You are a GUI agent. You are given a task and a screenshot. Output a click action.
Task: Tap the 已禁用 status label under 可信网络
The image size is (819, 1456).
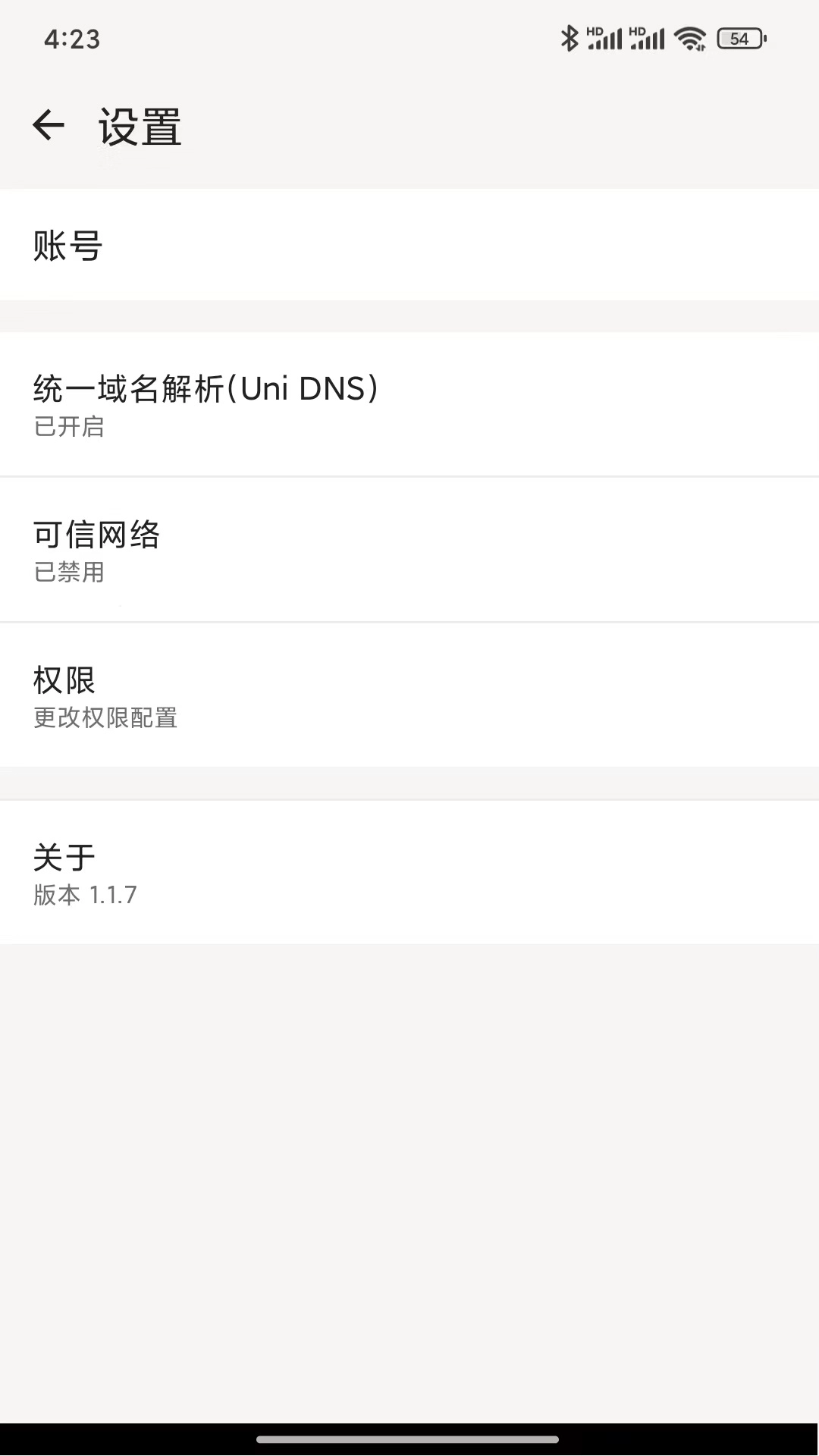69,573
